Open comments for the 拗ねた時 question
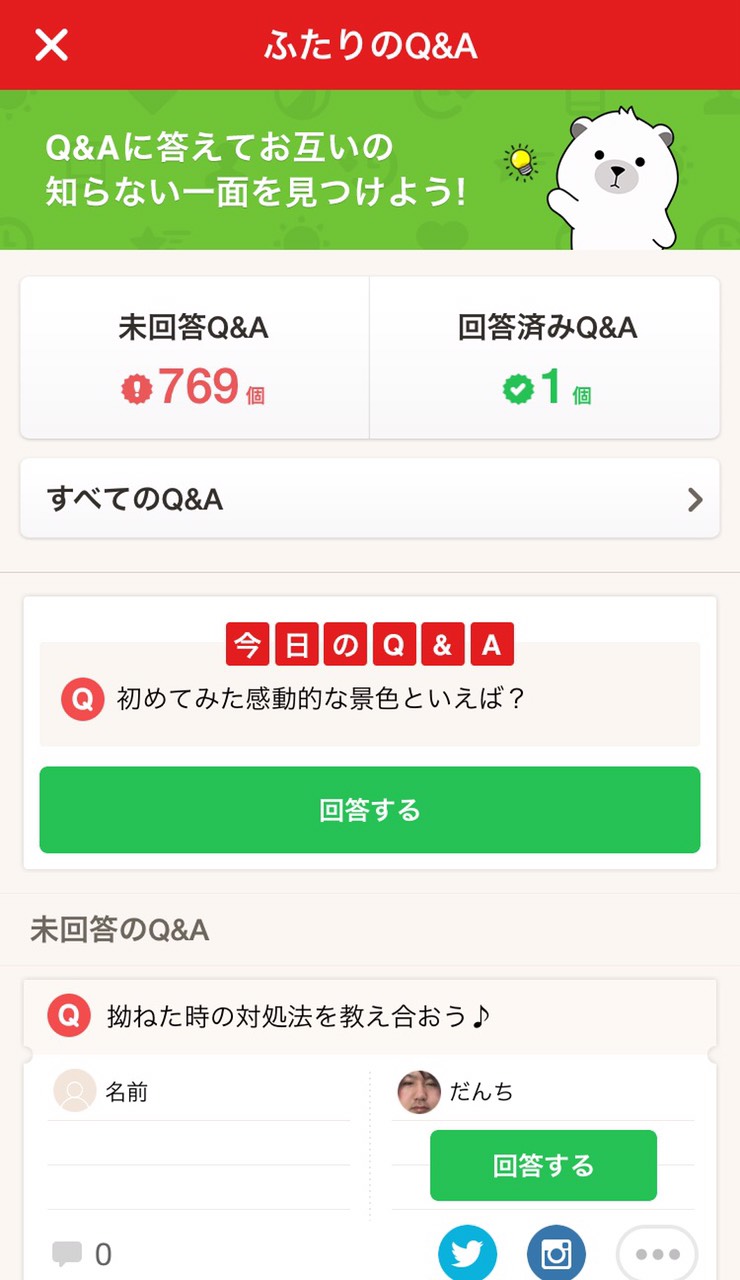Viewport: 740px width, 1280px height. pyautogui.click(x=81, y=1254)
